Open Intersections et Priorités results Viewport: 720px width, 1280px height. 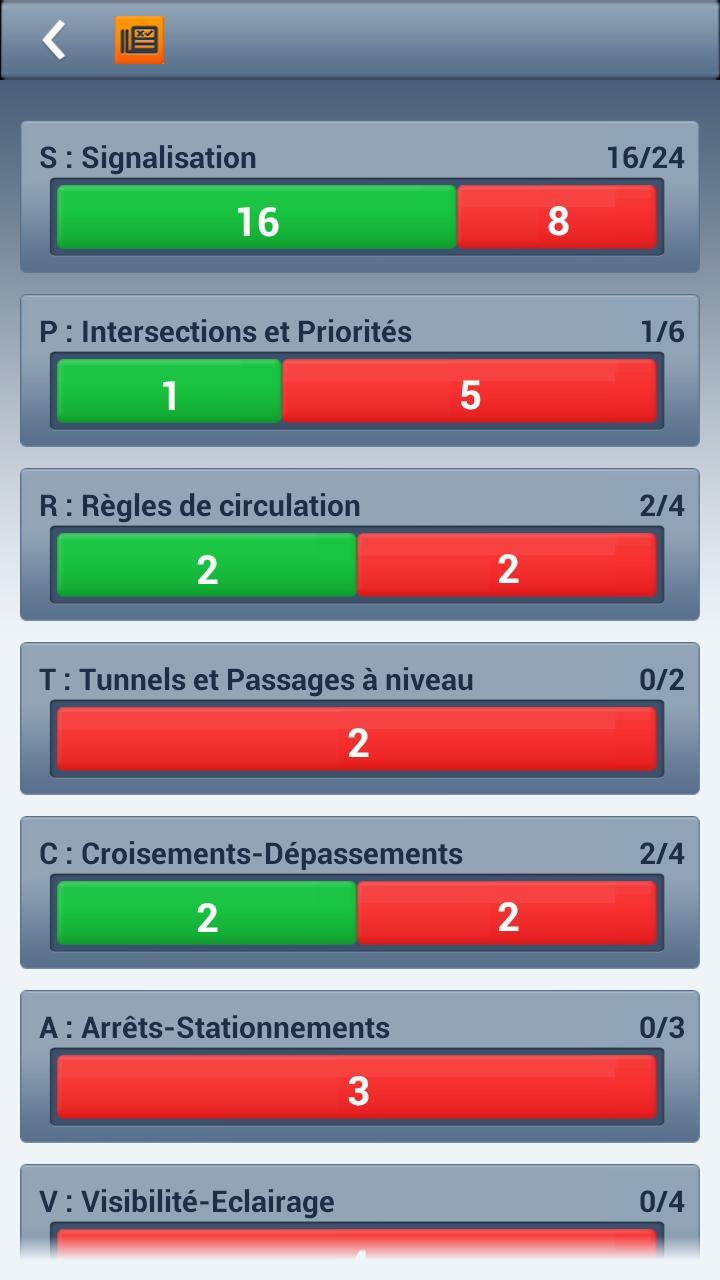(360, 371)
